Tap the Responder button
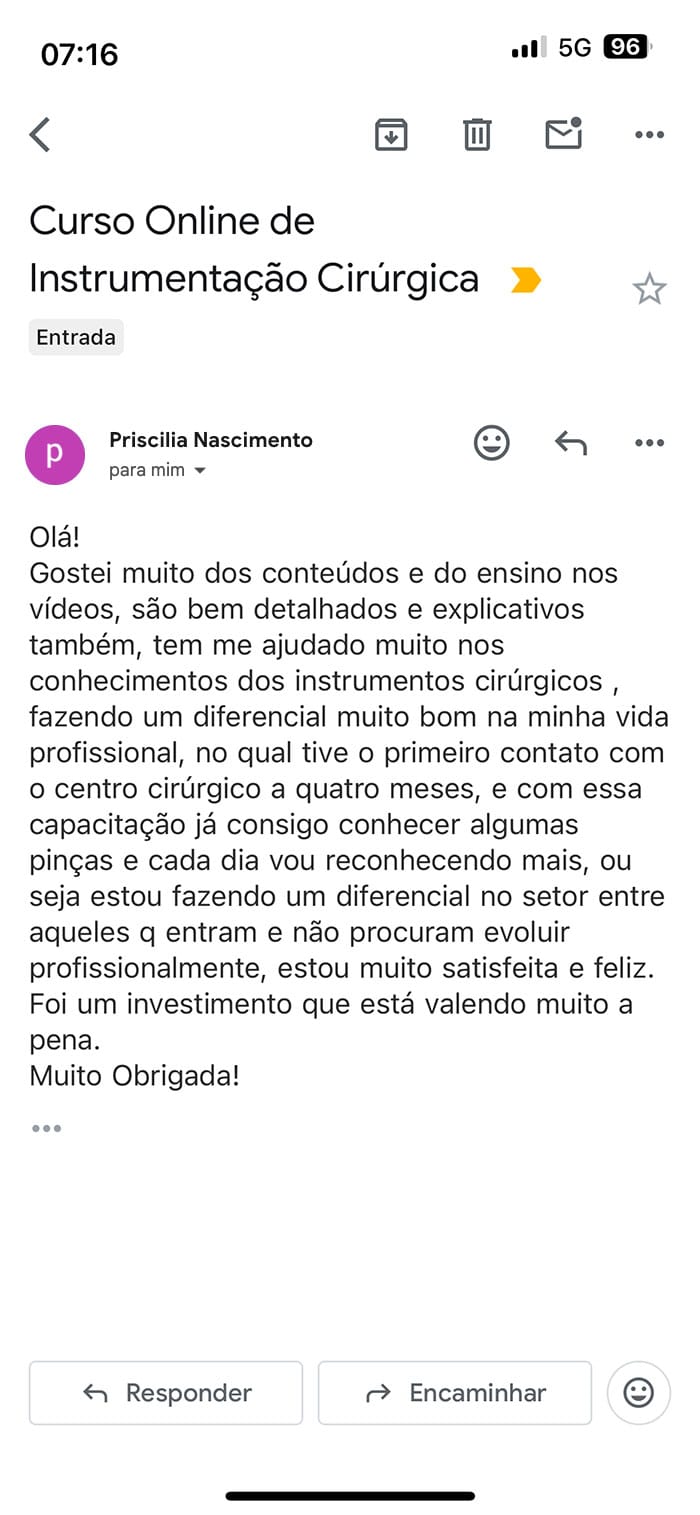The height and width of the screenshot is (1515, 700). tap(166, 1392)
